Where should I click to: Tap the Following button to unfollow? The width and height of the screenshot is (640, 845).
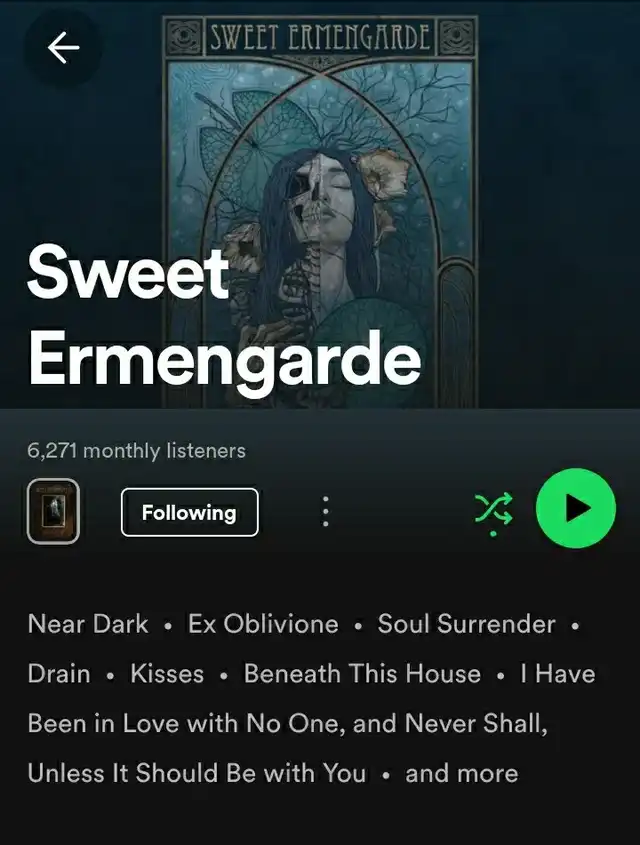coord(189,512)
